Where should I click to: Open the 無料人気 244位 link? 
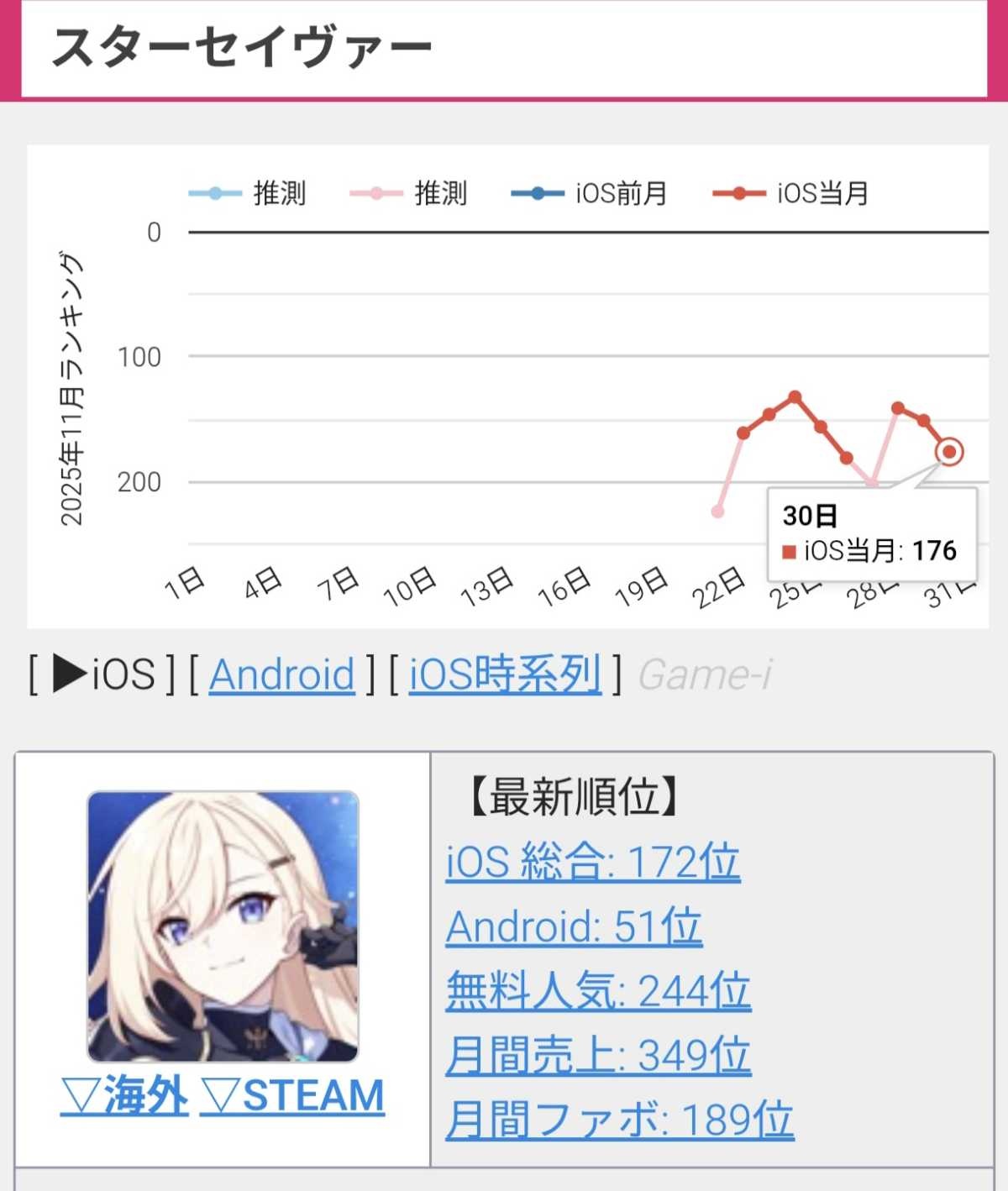597,991
